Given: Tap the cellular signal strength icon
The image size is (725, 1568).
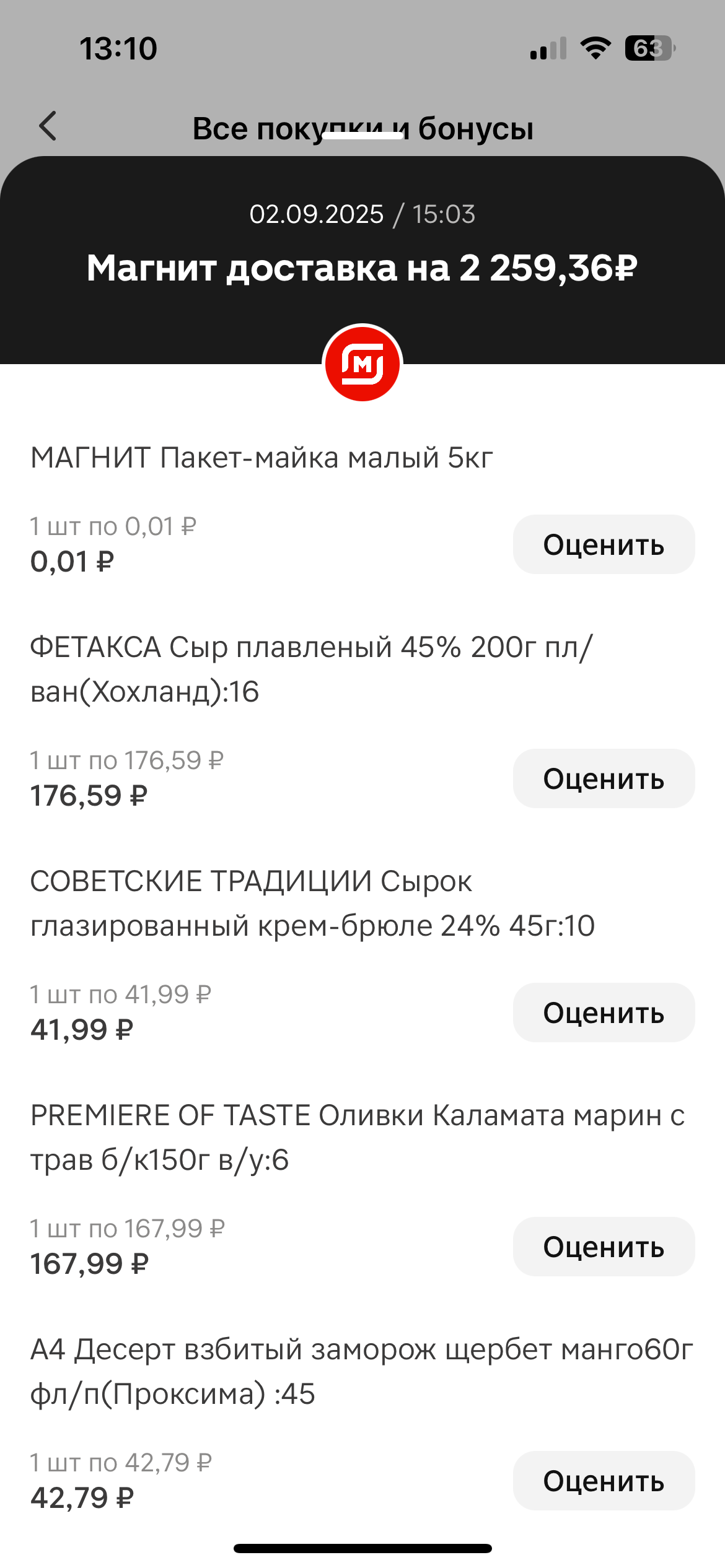Looking at the screenshot, I should tap(548, 51).
